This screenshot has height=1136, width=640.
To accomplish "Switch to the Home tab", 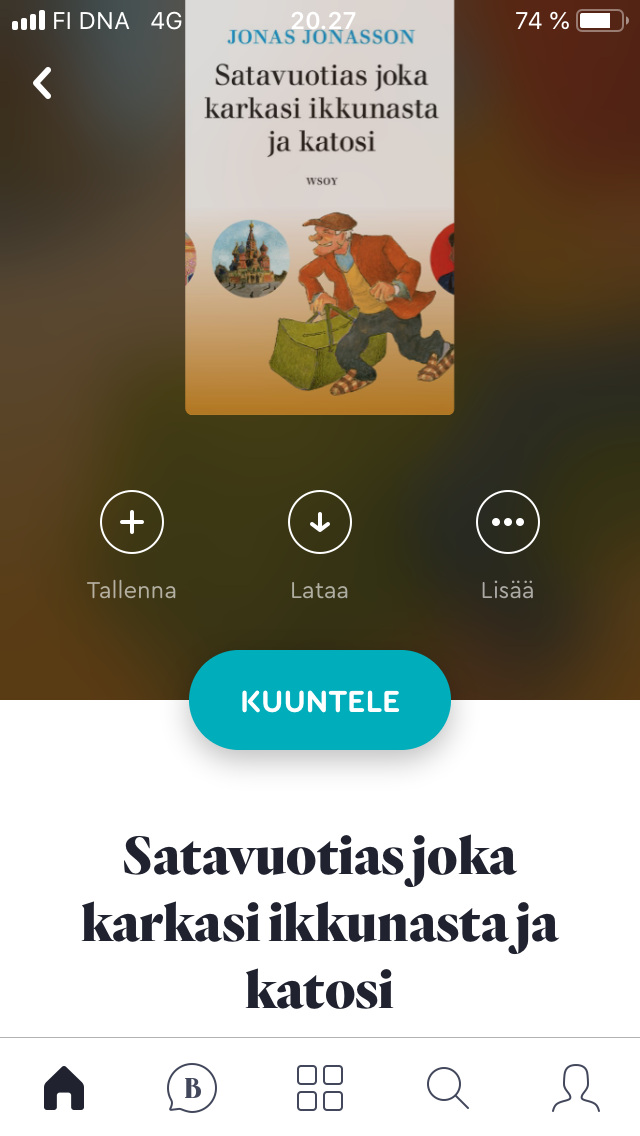I will pyautogui.click(x=64, y=1087).
